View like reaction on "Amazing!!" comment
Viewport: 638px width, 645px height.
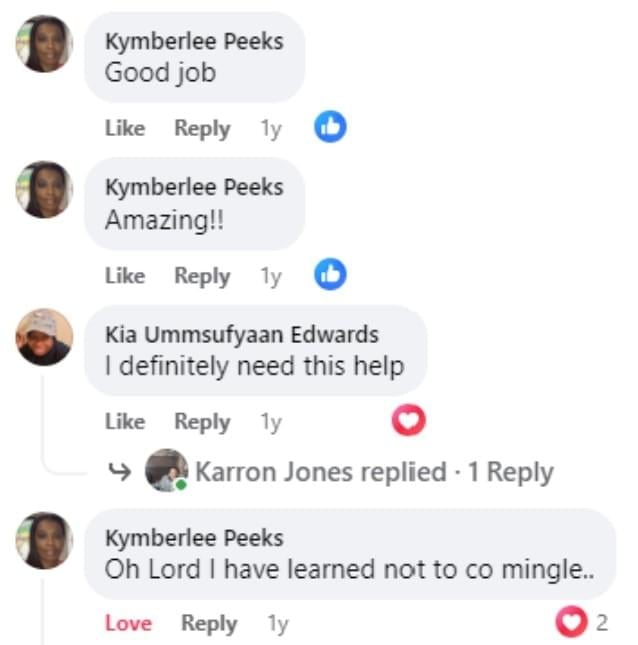coord(330,275)
